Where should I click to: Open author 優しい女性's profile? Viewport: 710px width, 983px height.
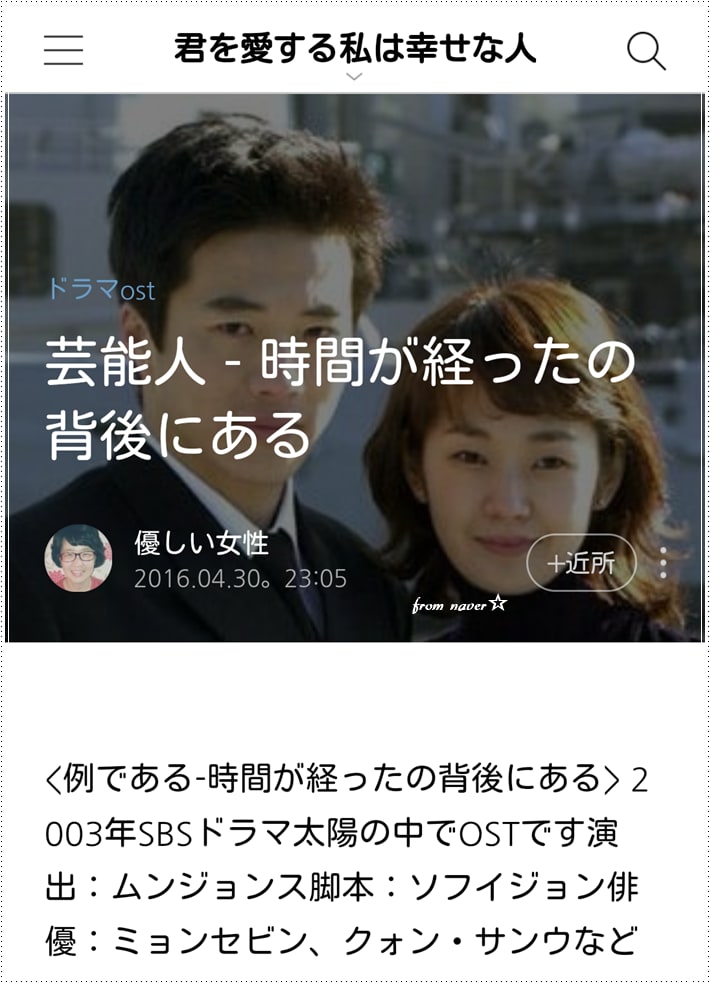coord(202,543)
